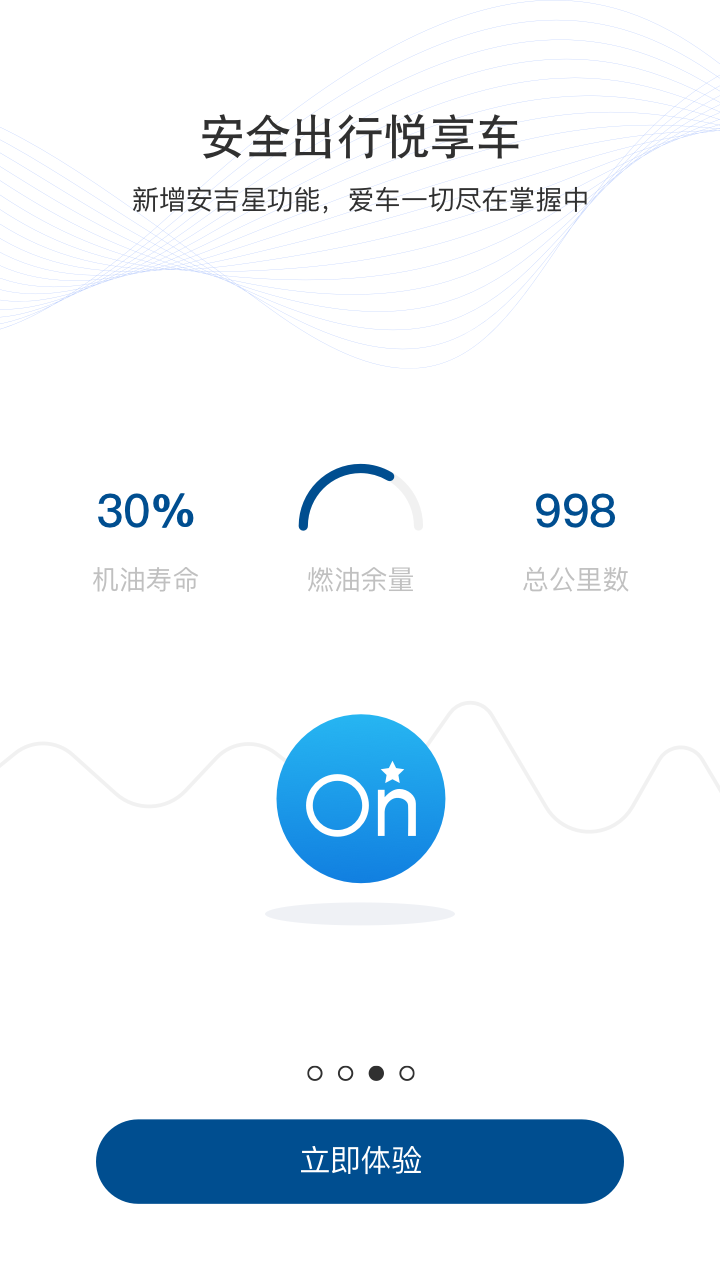Go to the fourth page indicator dot
Image resolution: width=720 pixels, height=1280 pixels.
tap(407, 1073)
